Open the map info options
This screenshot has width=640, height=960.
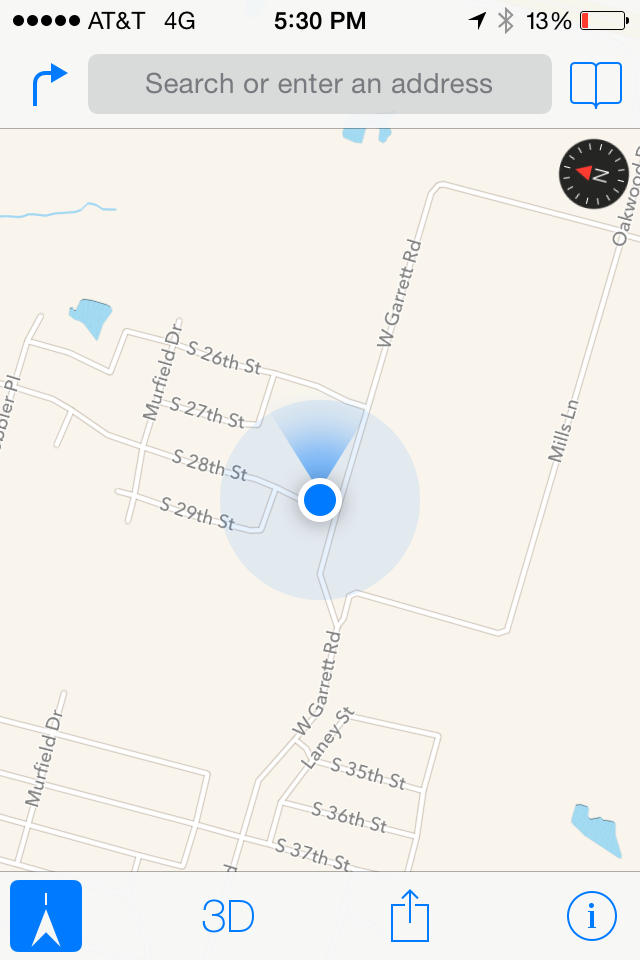(x=592, y=916)
